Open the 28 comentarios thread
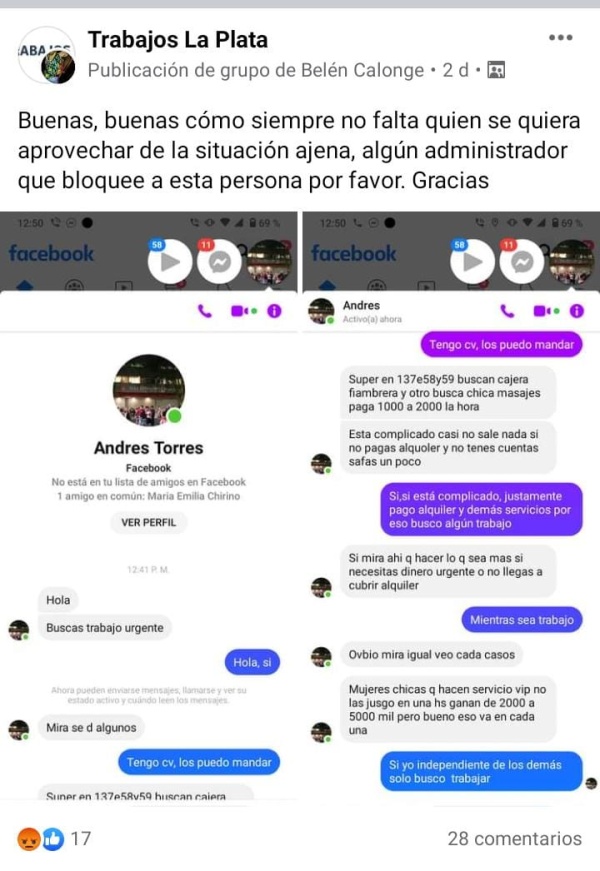Viewport: 600px width, 871px height. [x=513, y=838]
